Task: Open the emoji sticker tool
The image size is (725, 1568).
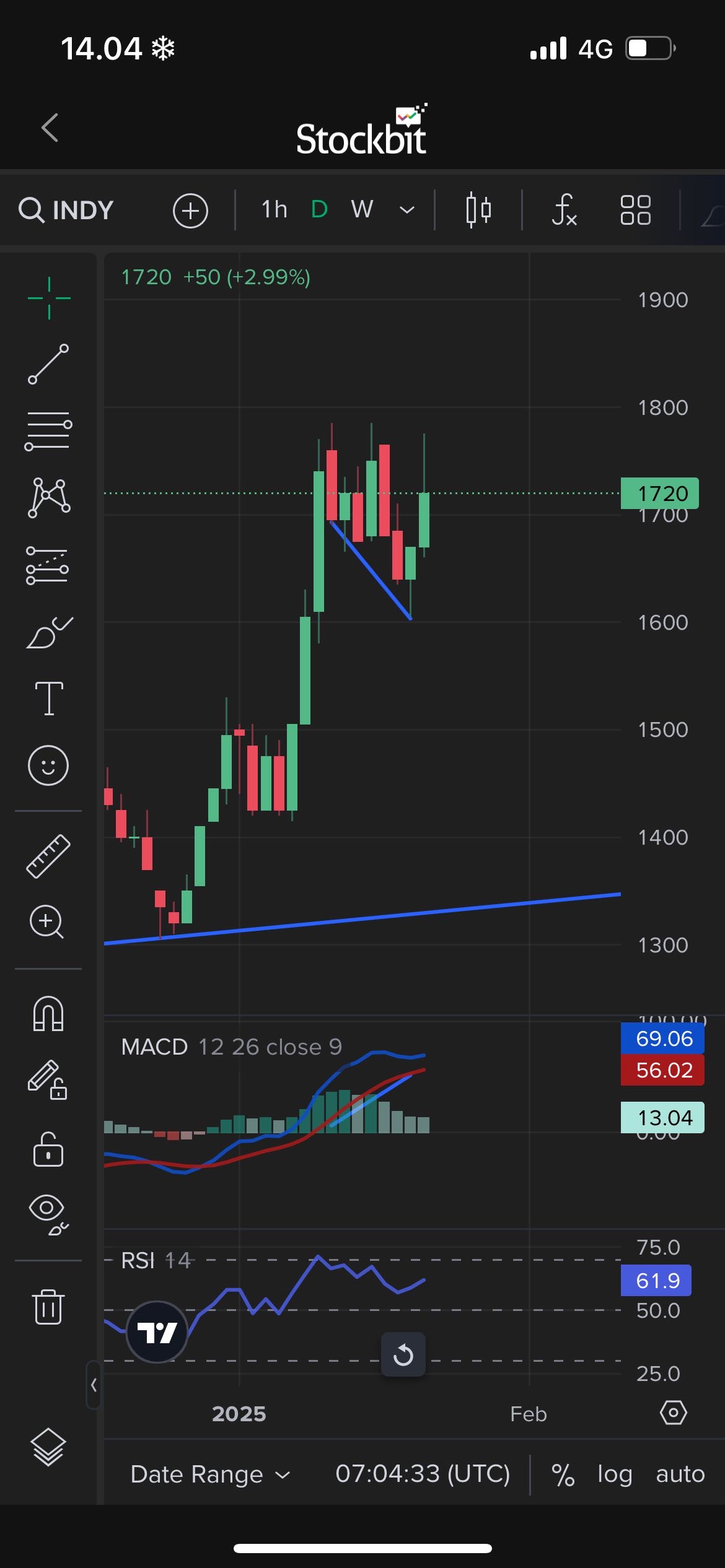Action: [48, 765]
